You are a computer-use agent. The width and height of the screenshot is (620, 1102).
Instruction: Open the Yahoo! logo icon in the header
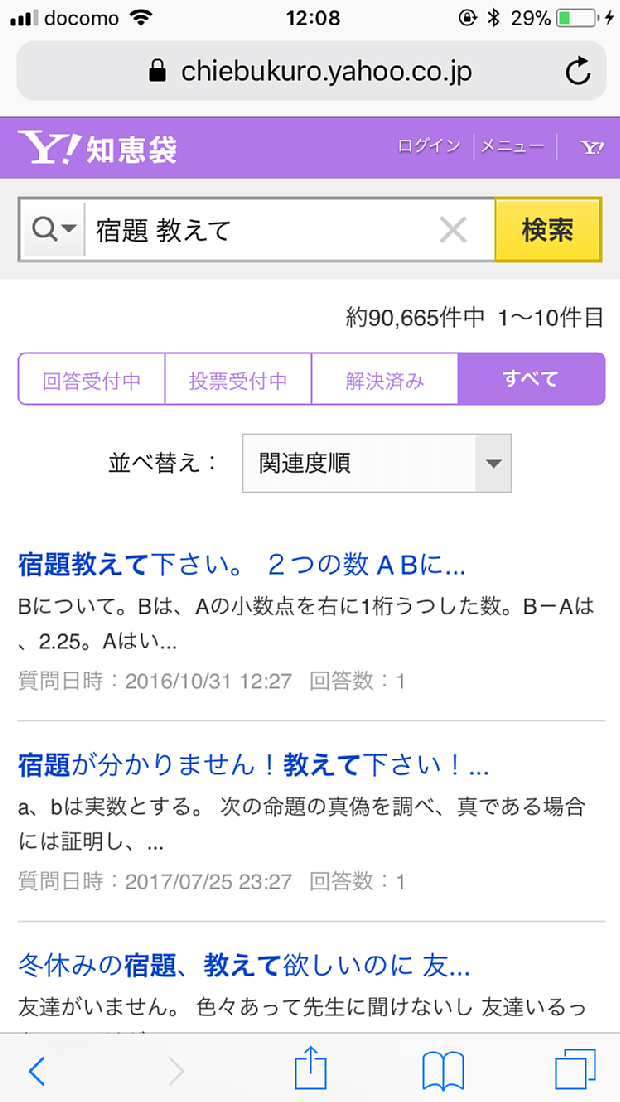pos(592,147)
